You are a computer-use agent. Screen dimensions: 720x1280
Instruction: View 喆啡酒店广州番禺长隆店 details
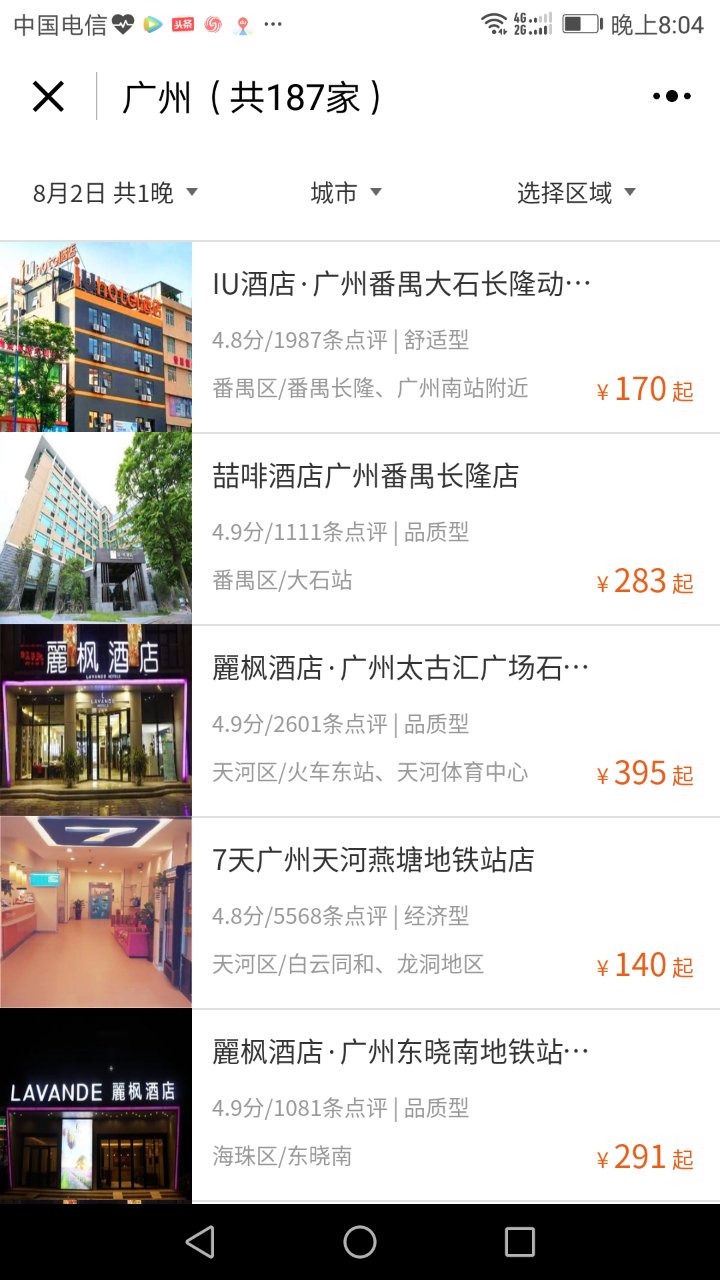(360, 529)
